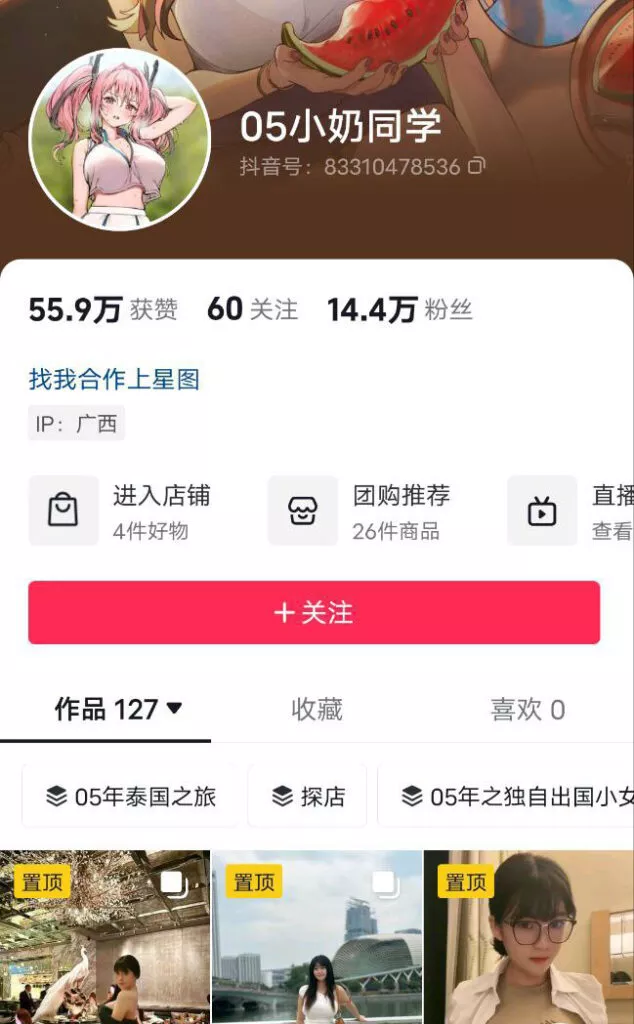The width and height of the screenshot is (634, 1024).
Task: Switch to the 收藏 tab
Action: 317,710
